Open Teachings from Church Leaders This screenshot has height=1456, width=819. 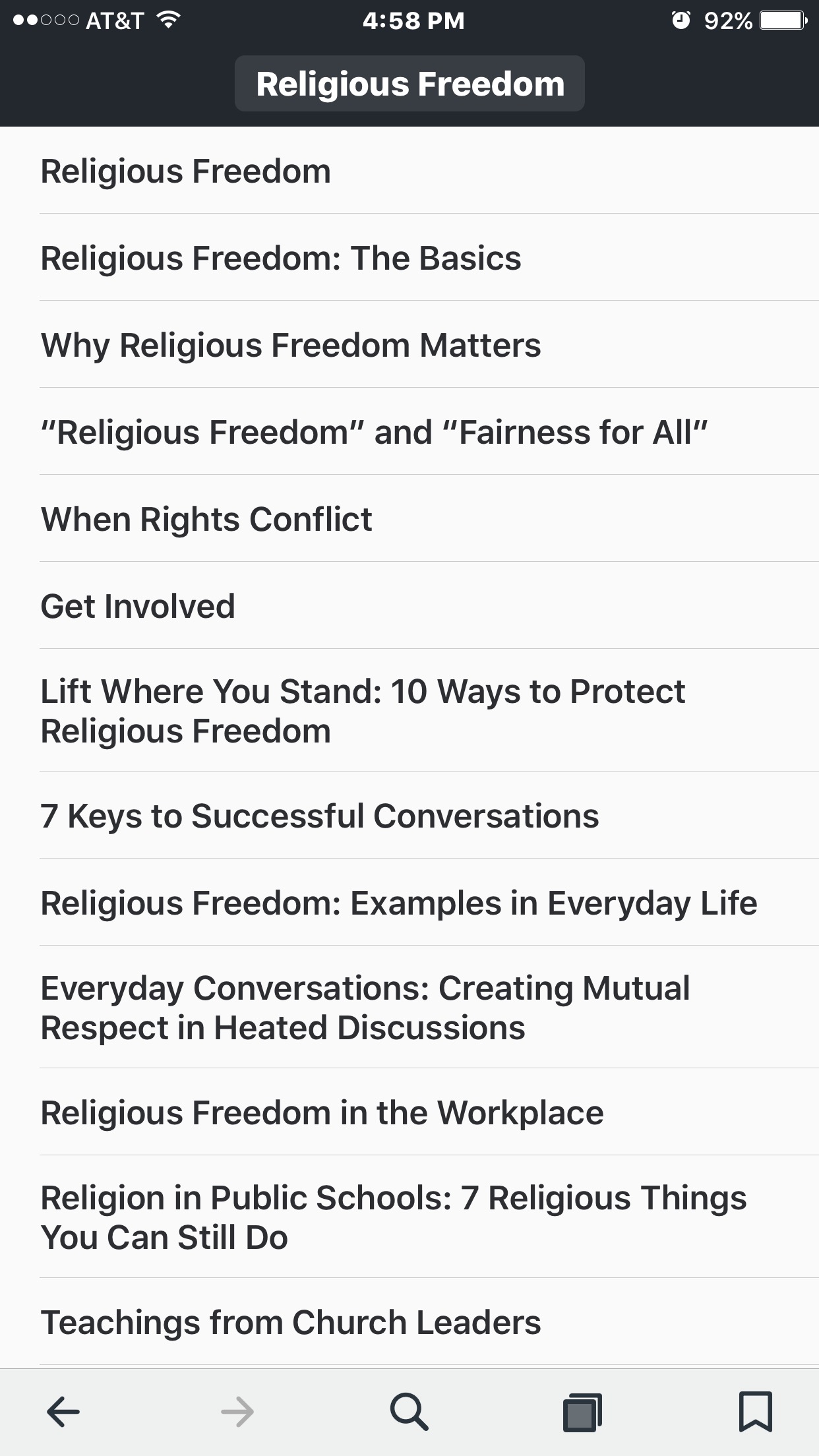409,1322
